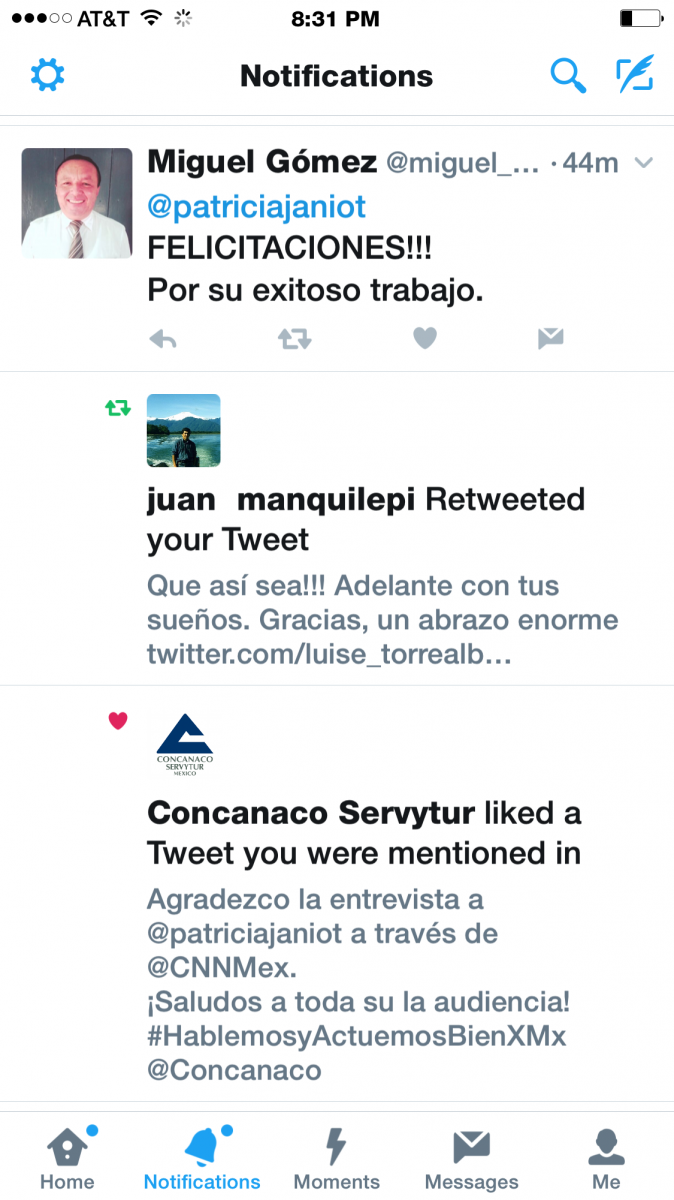This screenshot has width=674, height=1200.
Task: Switch to the Me tab
Action: coord(606,1158)
